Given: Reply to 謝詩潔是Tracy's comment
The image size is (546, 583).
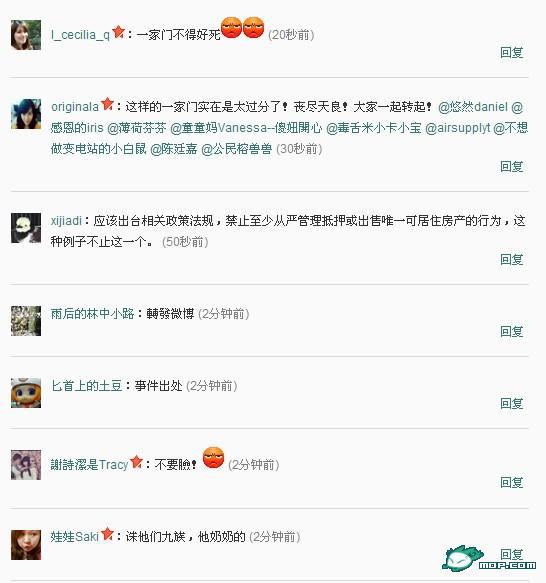Looking at the screenshot, I should (x=511, y=482).
